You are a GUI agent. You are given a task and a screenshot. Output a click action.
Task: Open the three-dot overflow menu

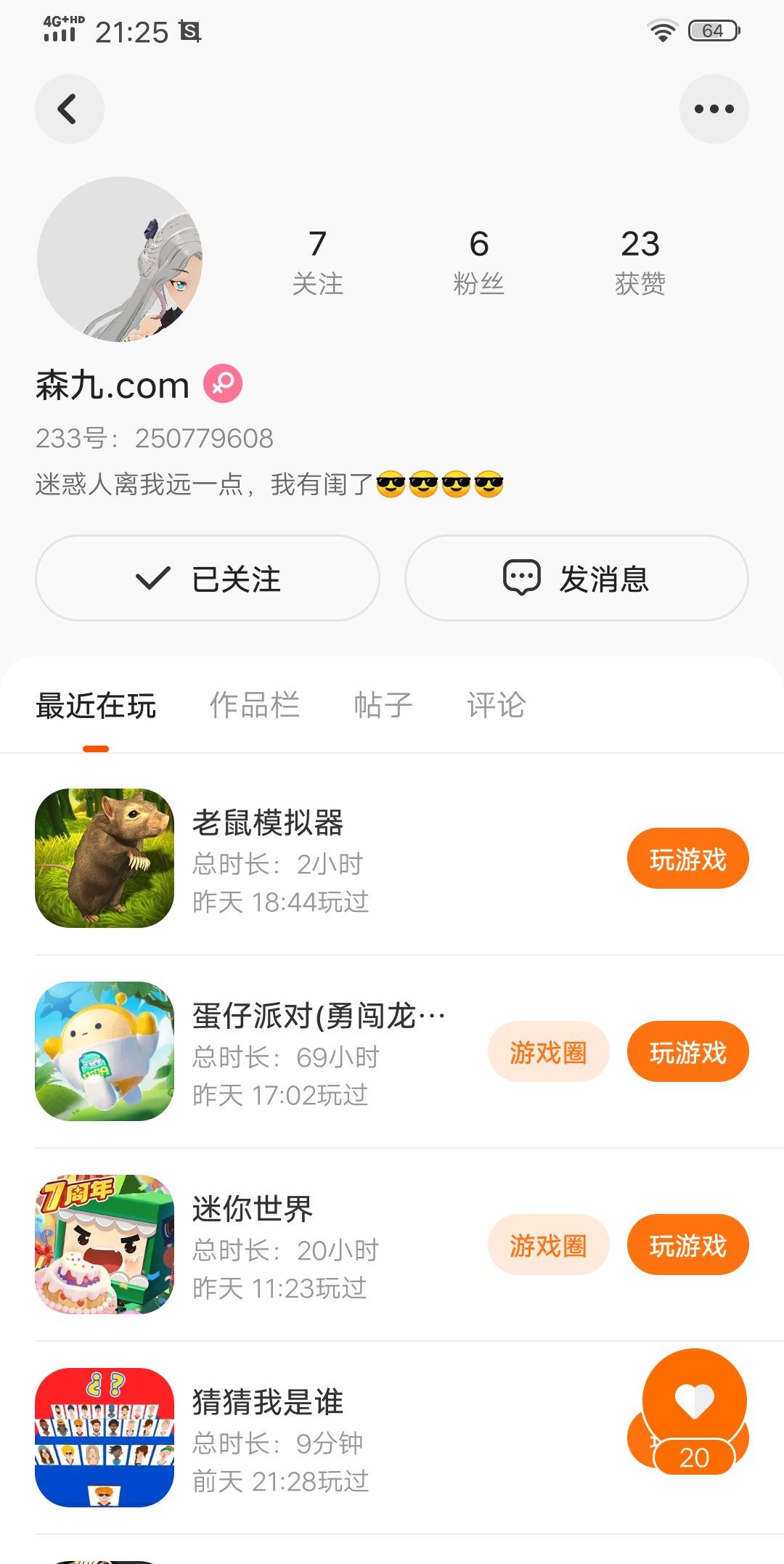tap(714, 109)
